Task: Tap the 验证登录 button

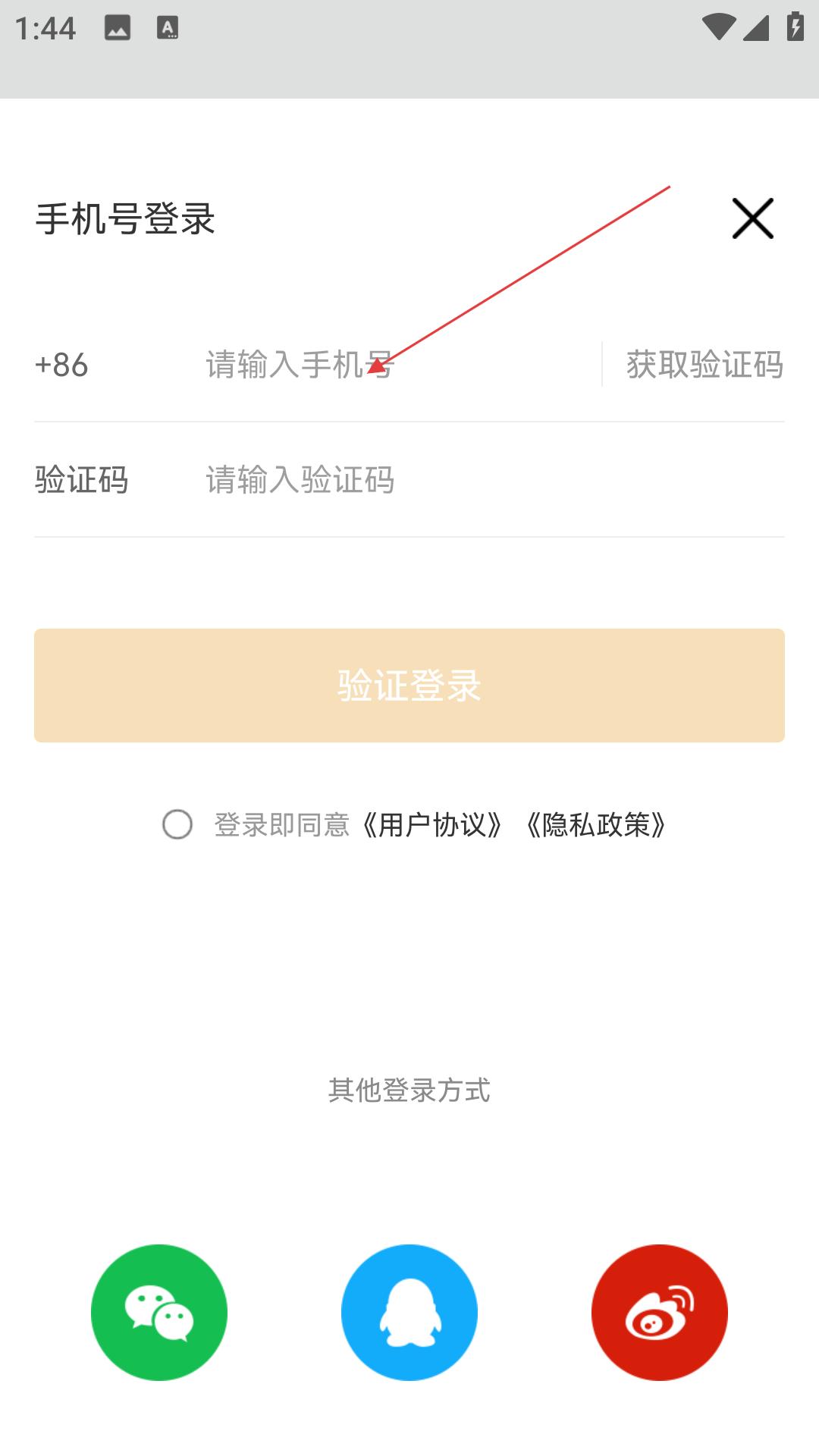Action: tap(409, 686)
